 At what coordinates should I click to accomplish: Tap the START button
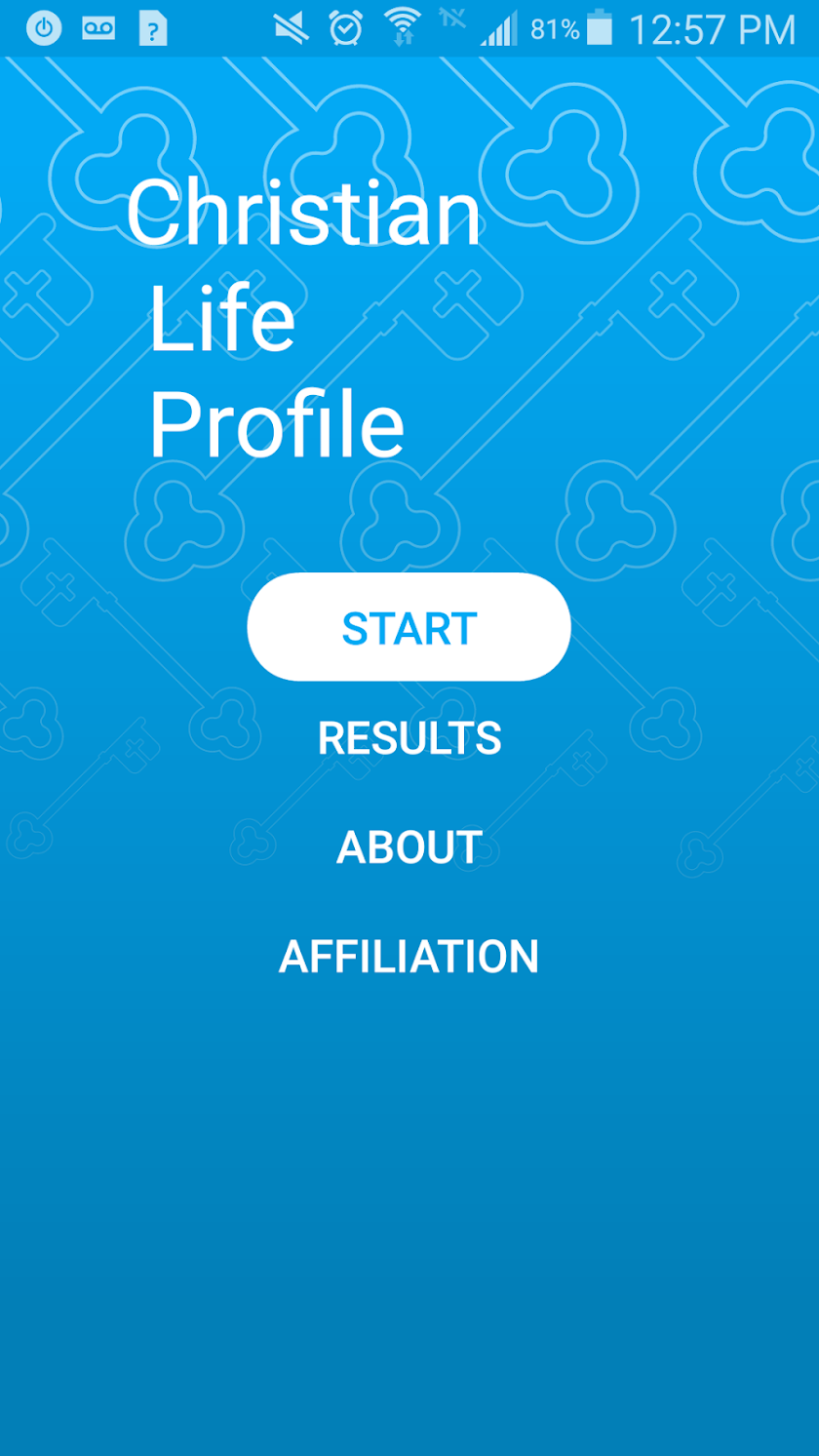(x=409, y=627)
